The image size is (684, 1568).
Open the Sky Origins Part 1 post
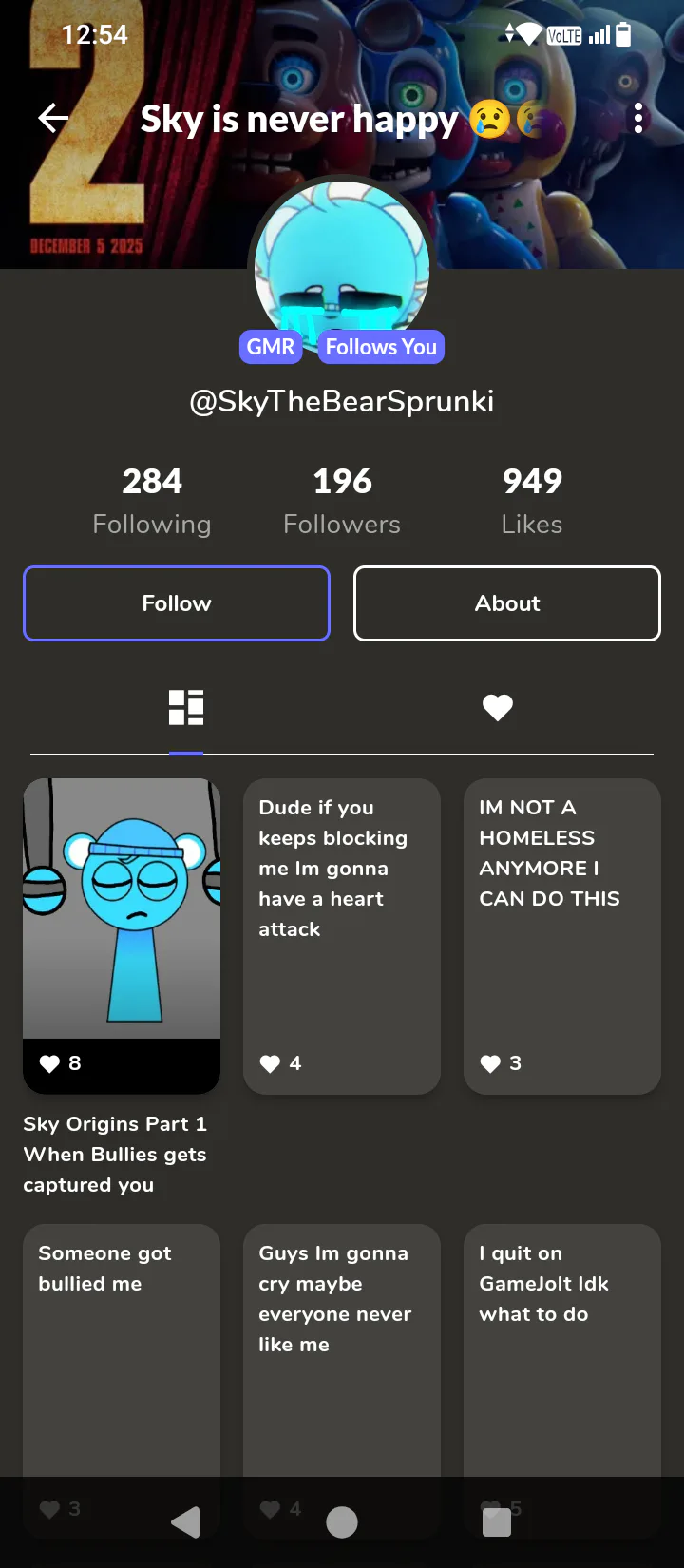pos(122,936)
